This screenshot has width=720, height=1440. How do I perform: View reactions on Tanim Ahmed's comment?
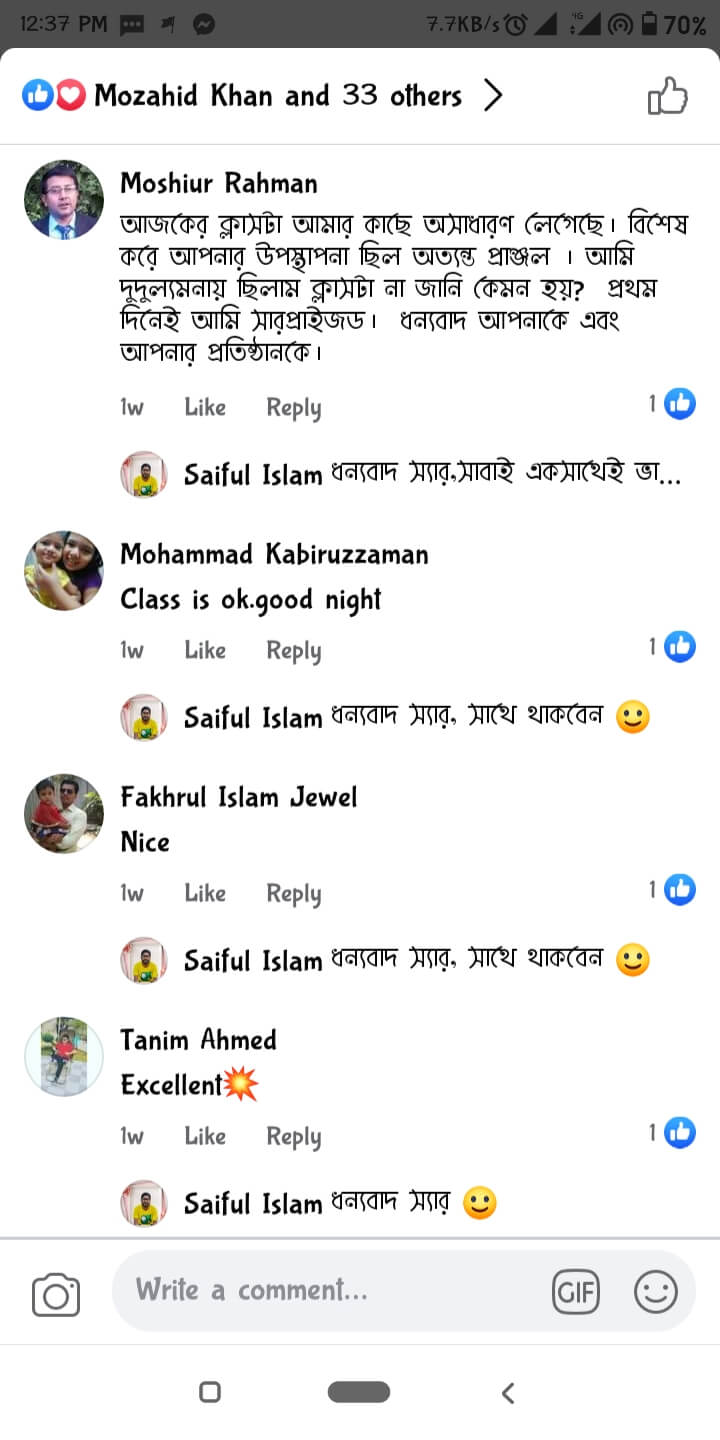672,1132
